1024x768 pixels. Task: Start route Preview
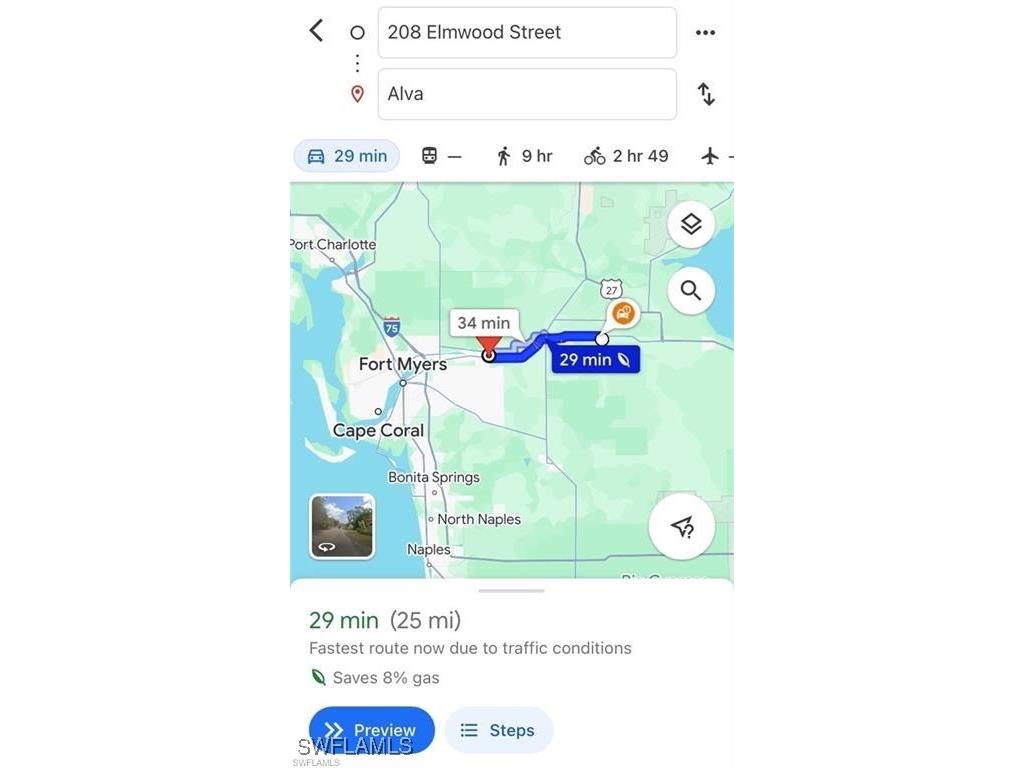click(x=372, y=730)
